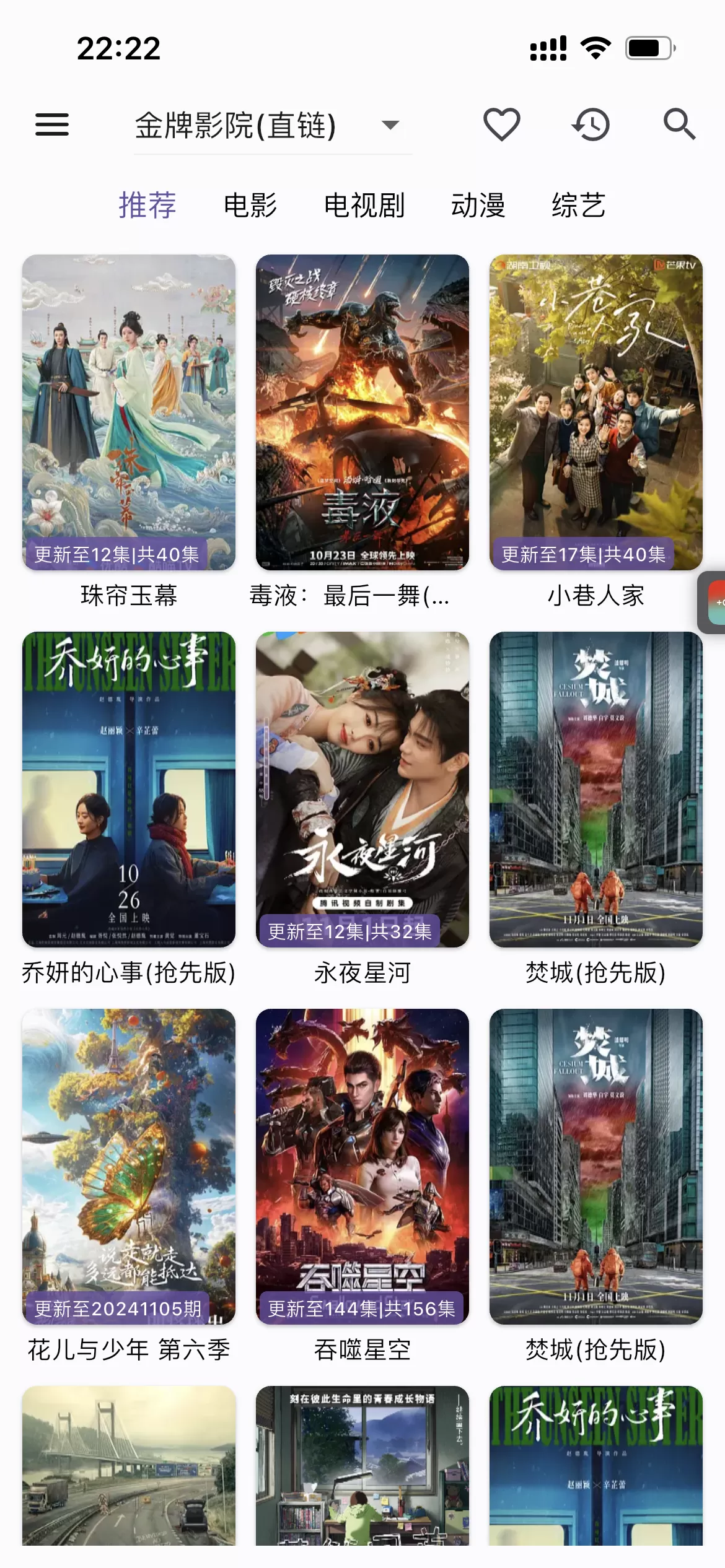
Task: Open 花儿与少年 第六季 card
Action: pos(129,1186)
